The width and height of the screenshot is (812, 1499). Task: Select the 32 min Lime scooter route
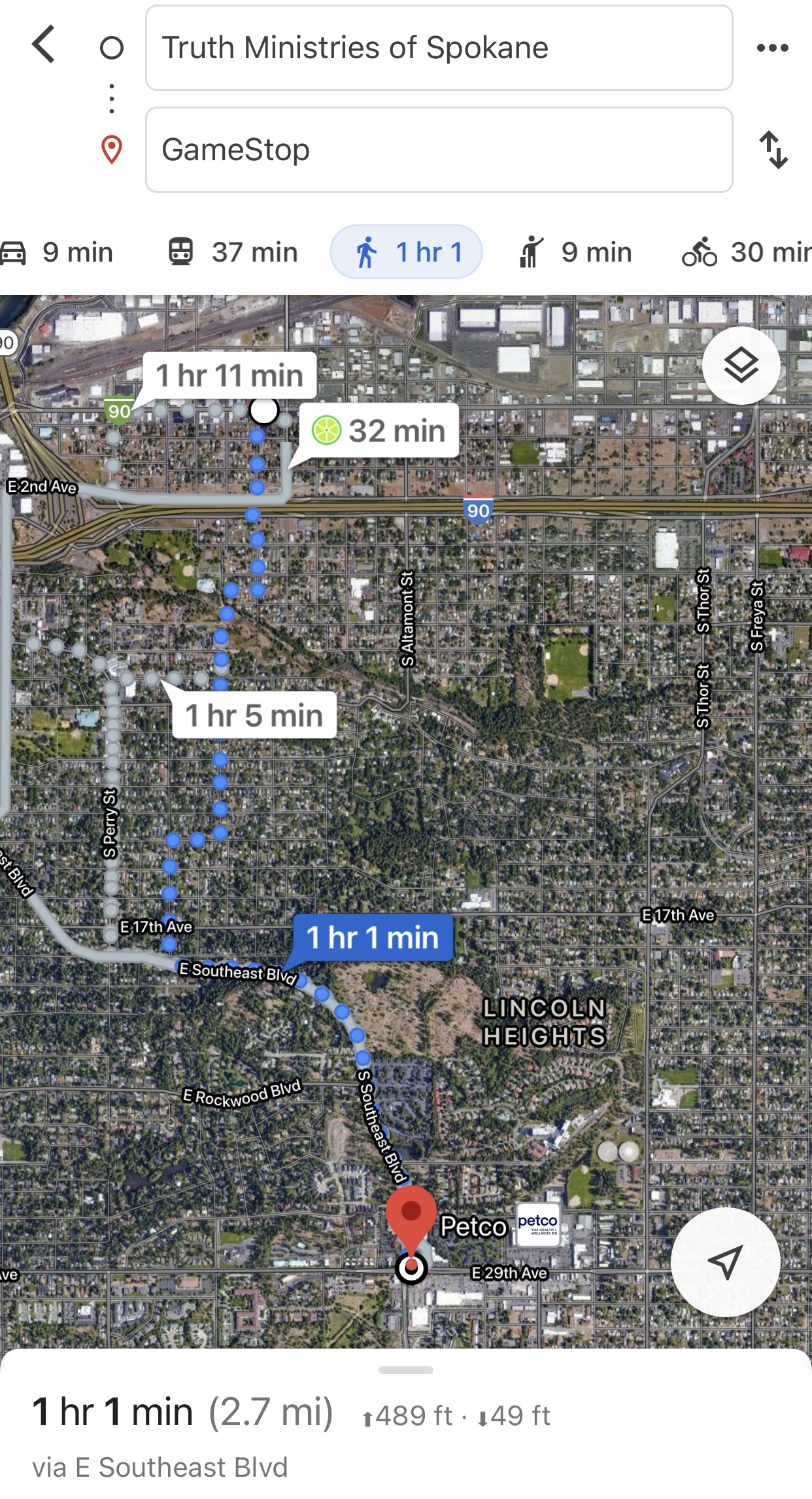pyautogui.click(x=381, y=431)
